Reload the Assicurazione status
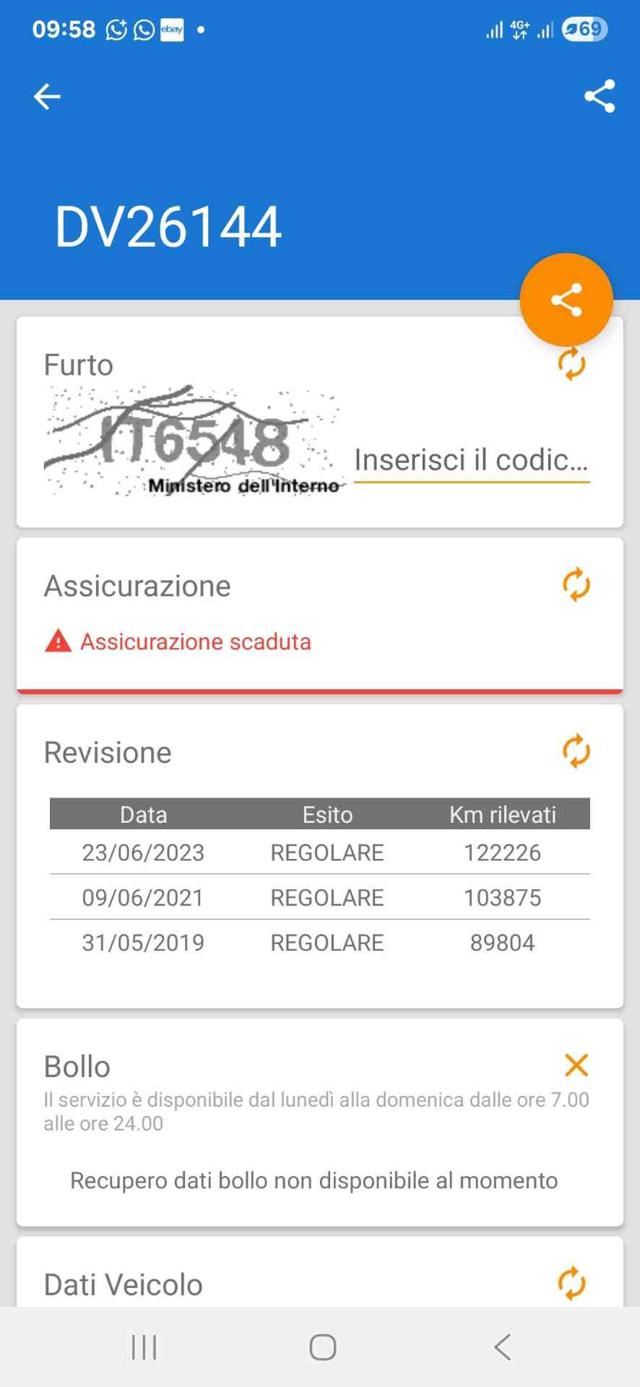The image size is (640, 1387). (x=576, y=585)
